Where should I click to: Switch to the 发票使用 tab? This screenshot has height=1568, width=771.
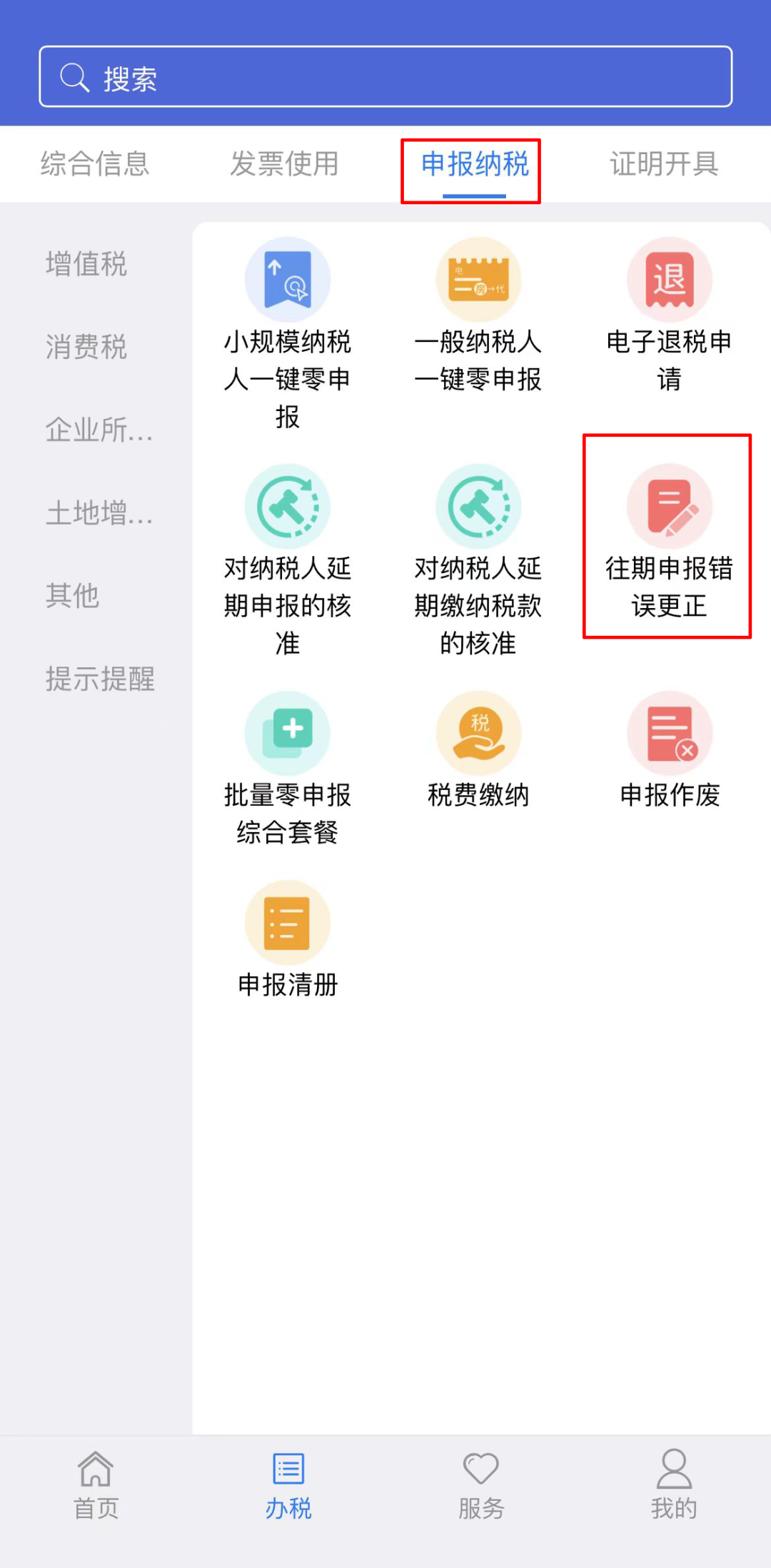284,163
